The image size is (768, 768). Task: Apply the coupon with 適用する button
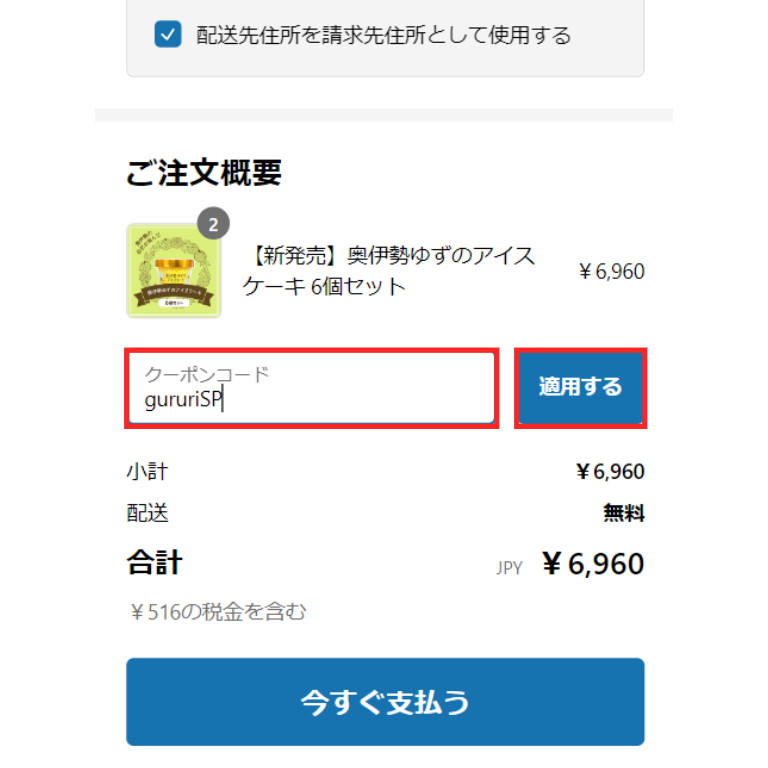tap(580, 388)
